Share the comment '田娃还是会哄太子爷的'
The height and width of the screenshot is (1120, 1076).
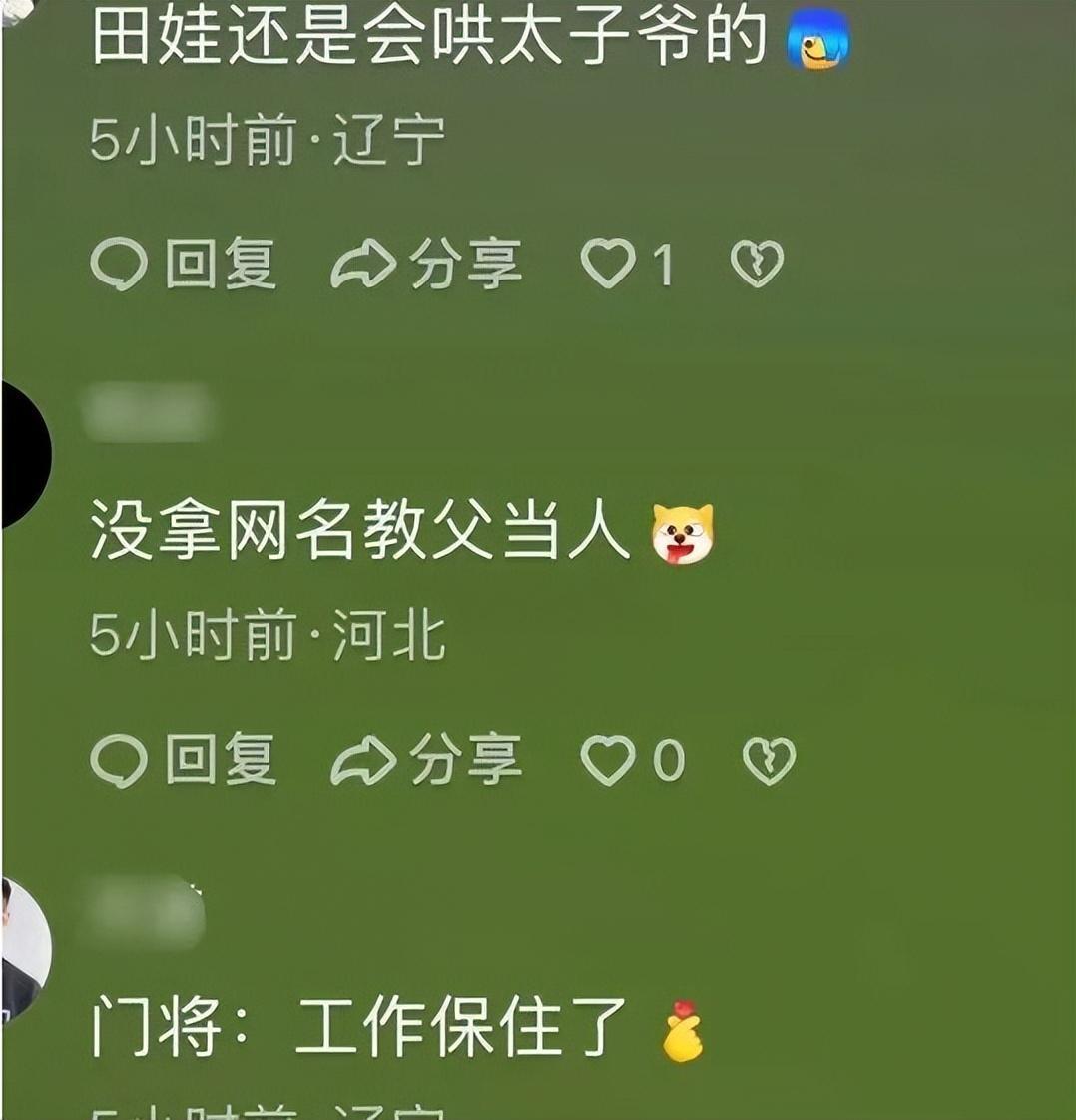click(426, 265)
